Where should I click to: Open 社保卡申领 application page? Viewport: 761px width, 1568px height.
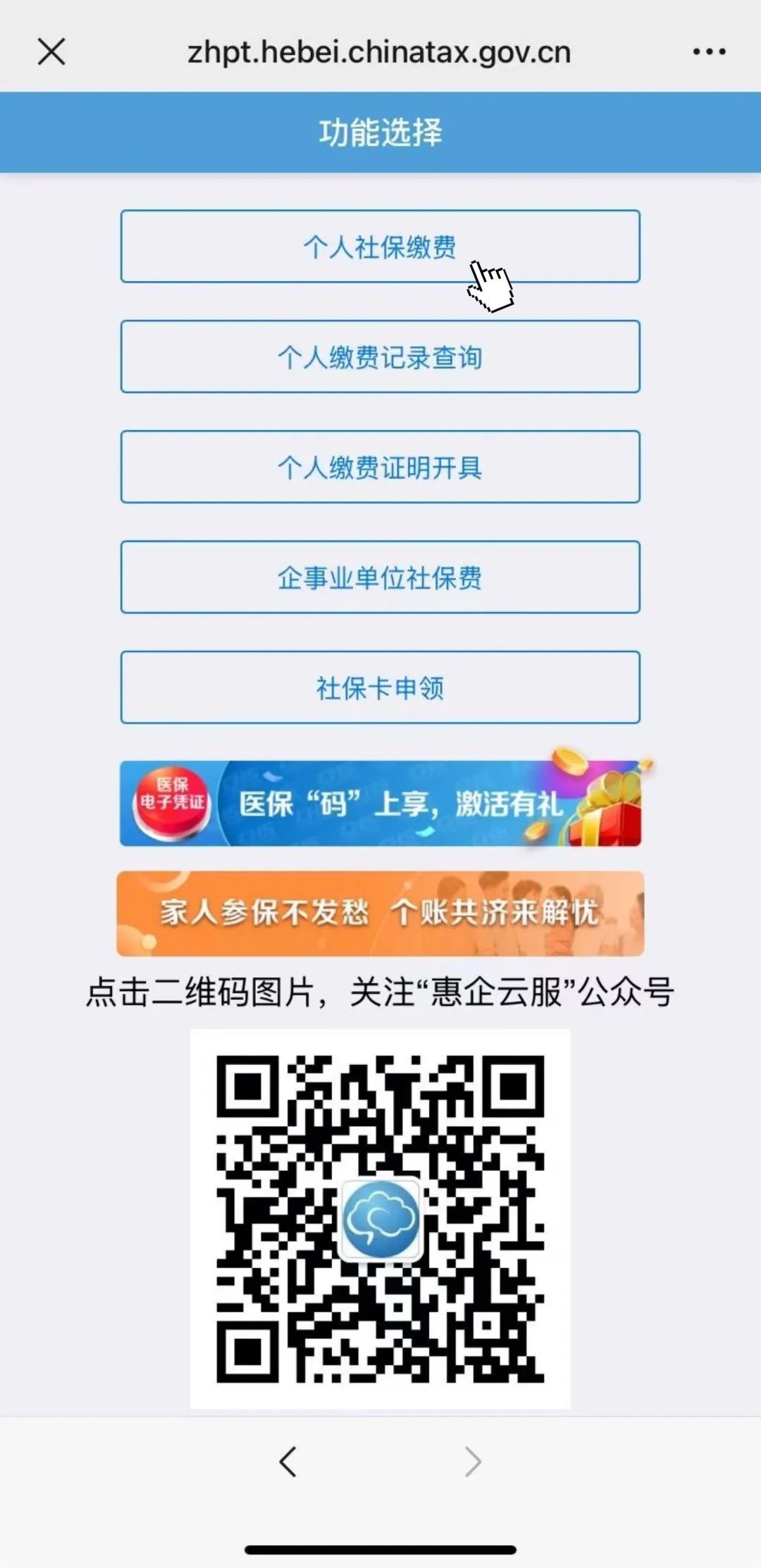pos(380,687)
